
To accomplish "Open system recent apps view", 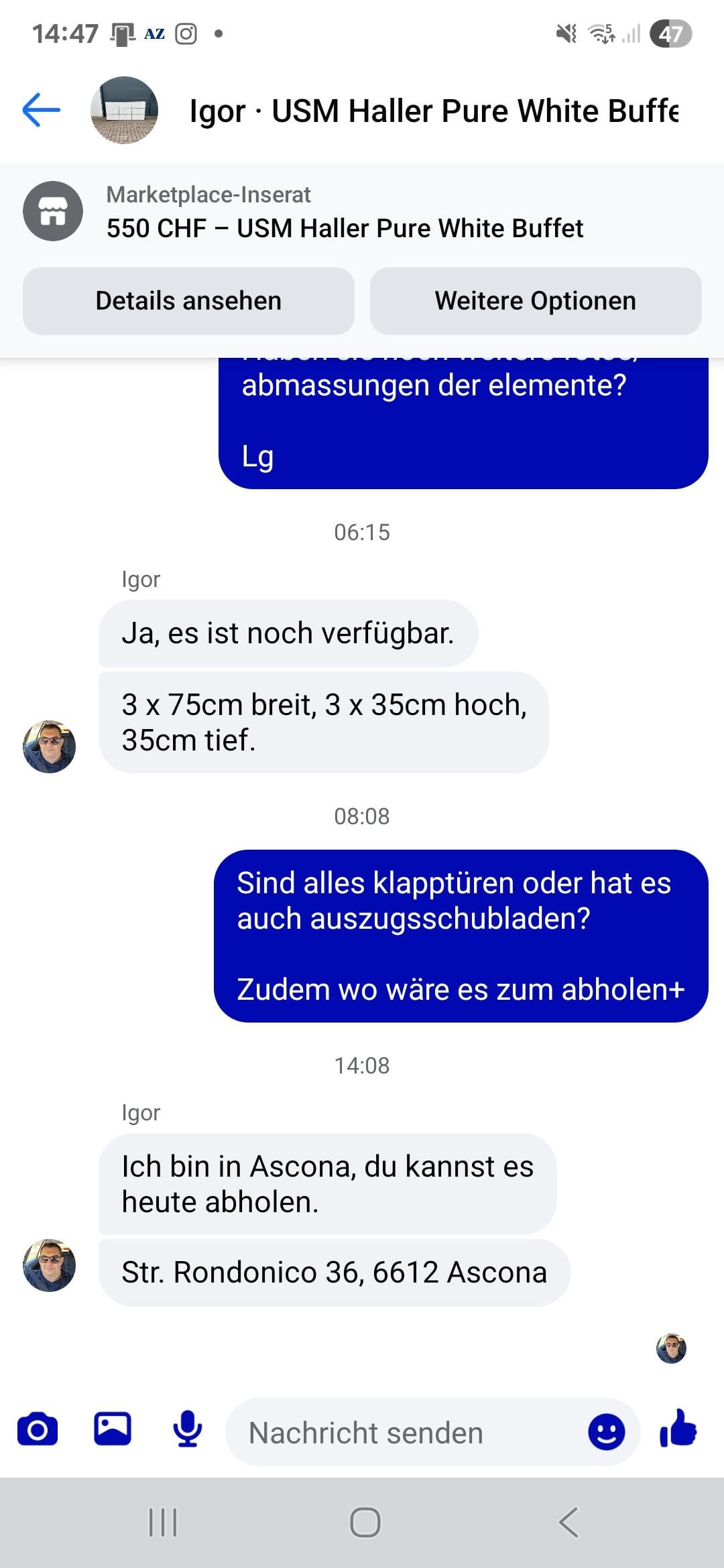I will [x=163, y=1522].
